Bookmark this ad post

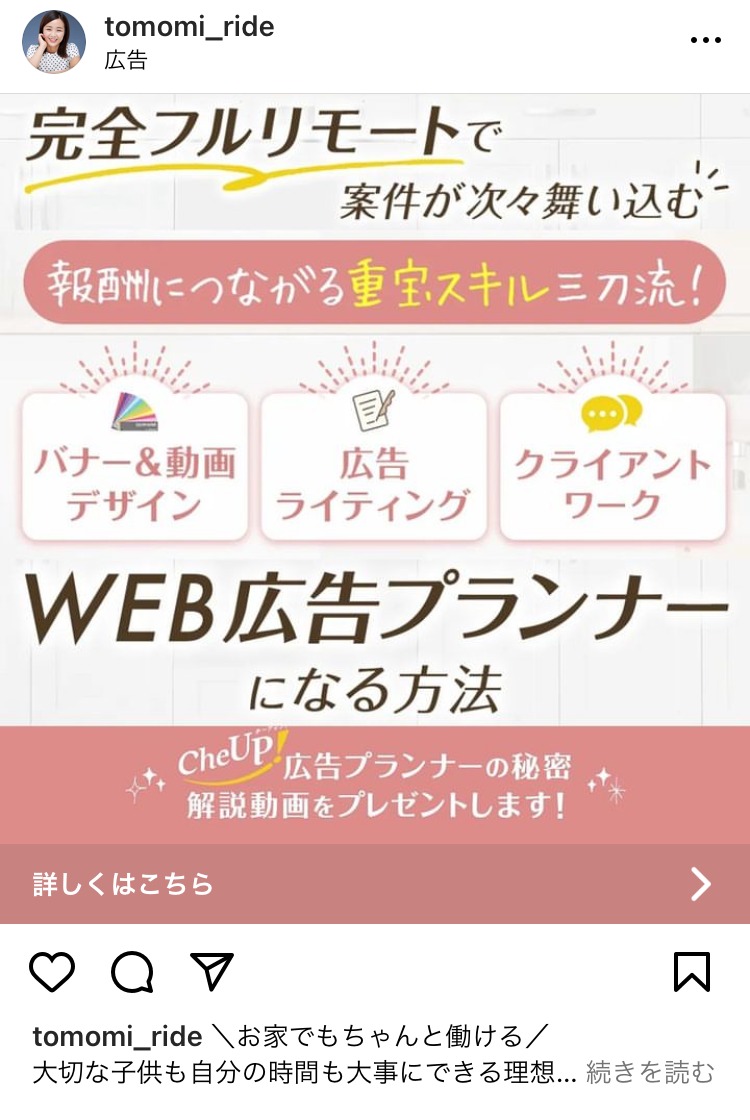click(692, 972)
